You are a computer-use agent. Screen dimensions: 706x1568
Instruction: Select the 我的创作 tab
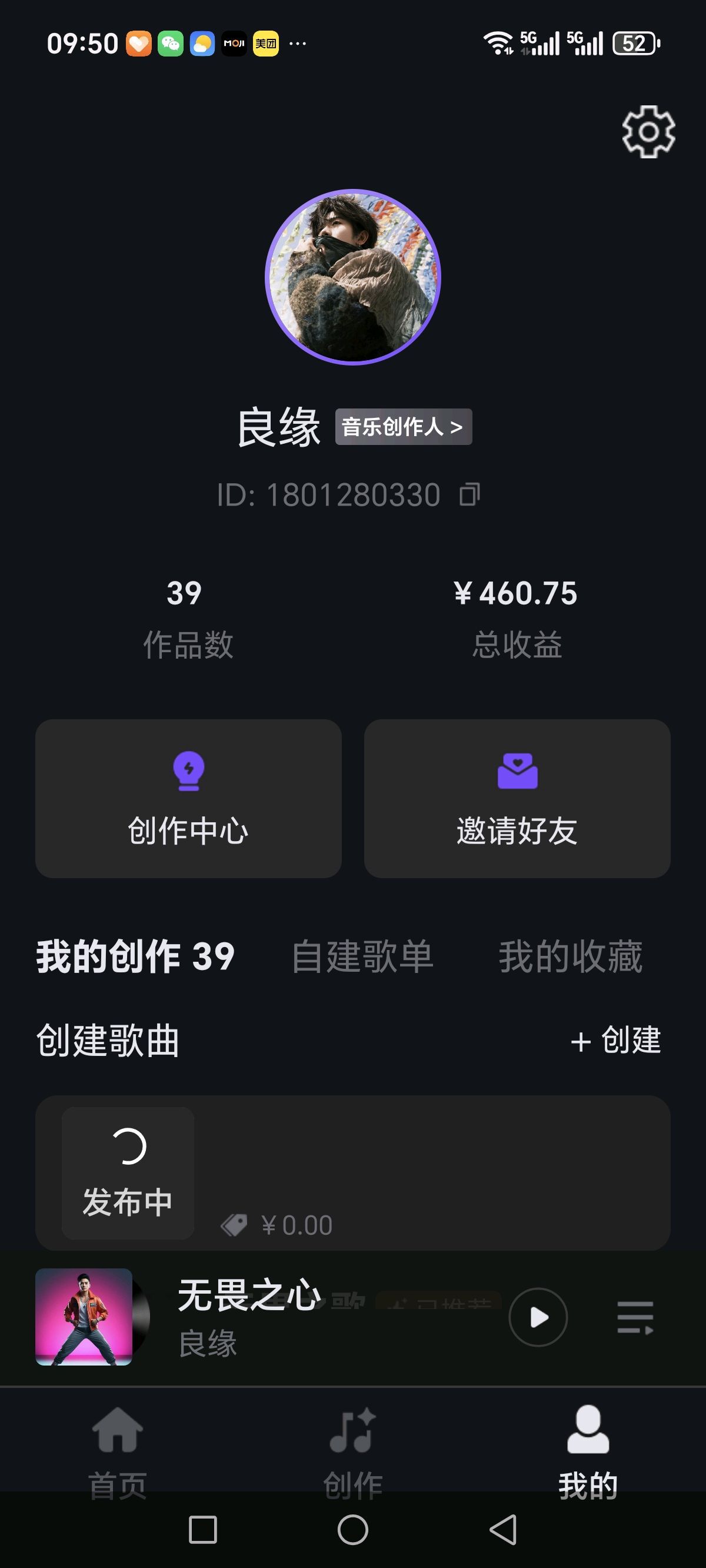[x=135, y=956]
